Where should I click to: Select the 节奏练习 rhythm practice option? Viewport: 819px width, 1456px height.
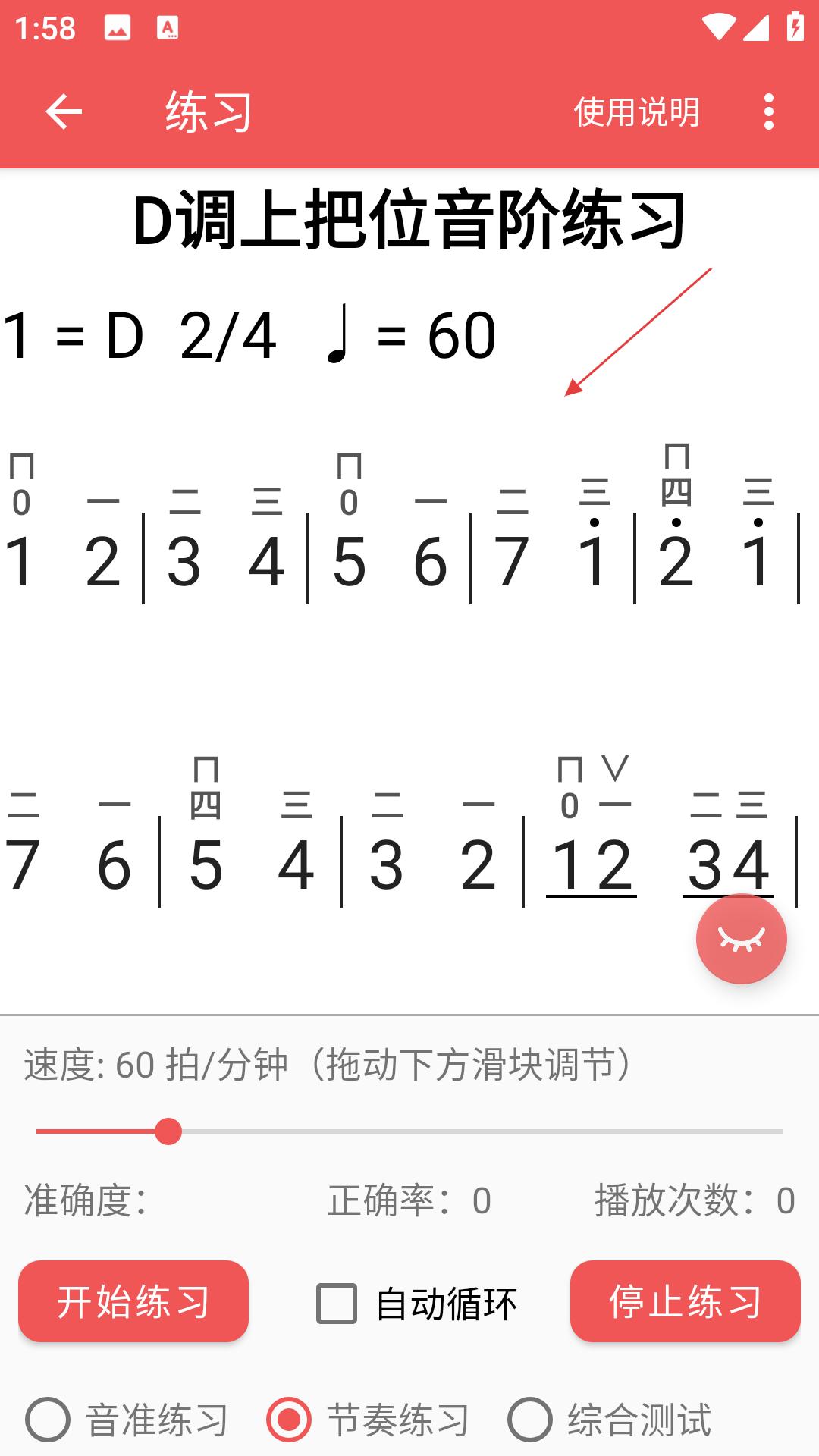[368, 1420]
